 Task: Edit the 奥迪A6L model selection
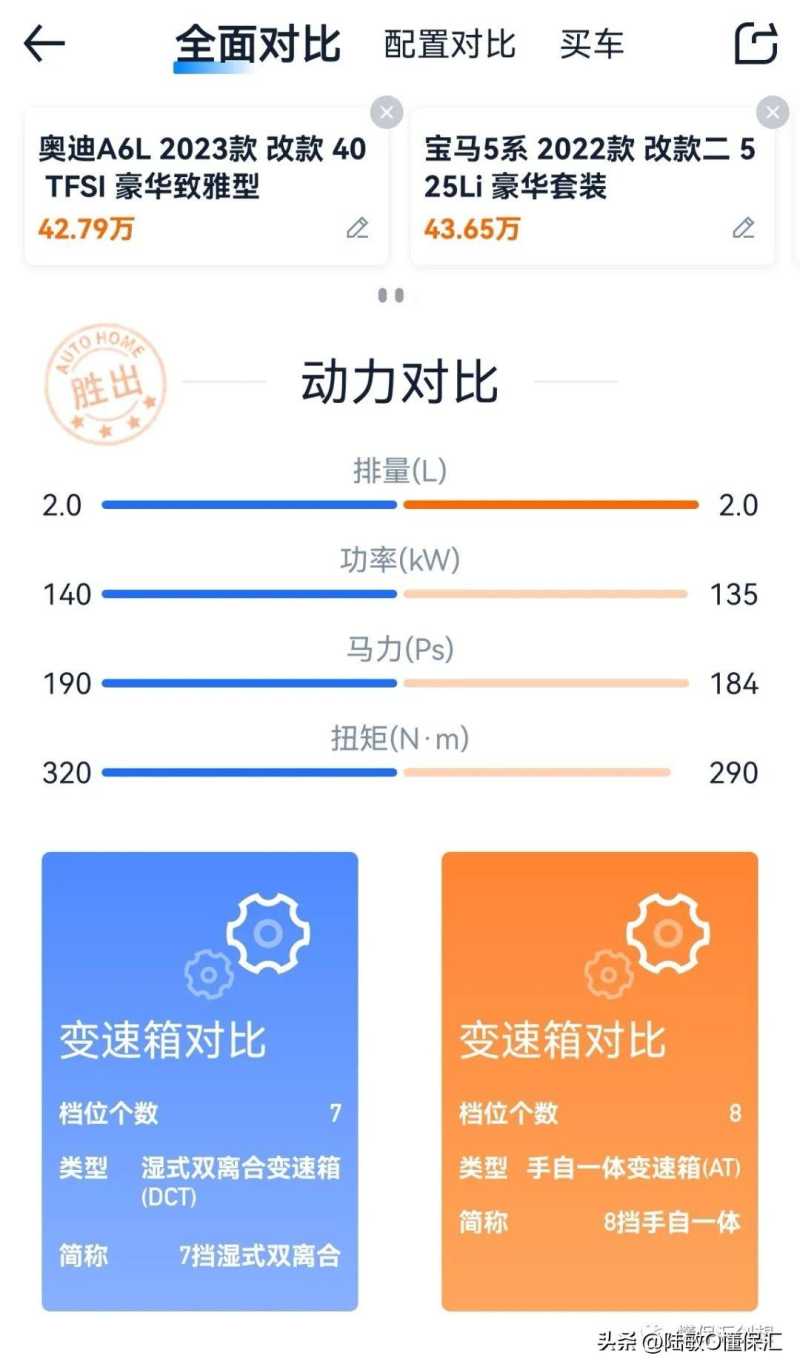pos(357,228)
